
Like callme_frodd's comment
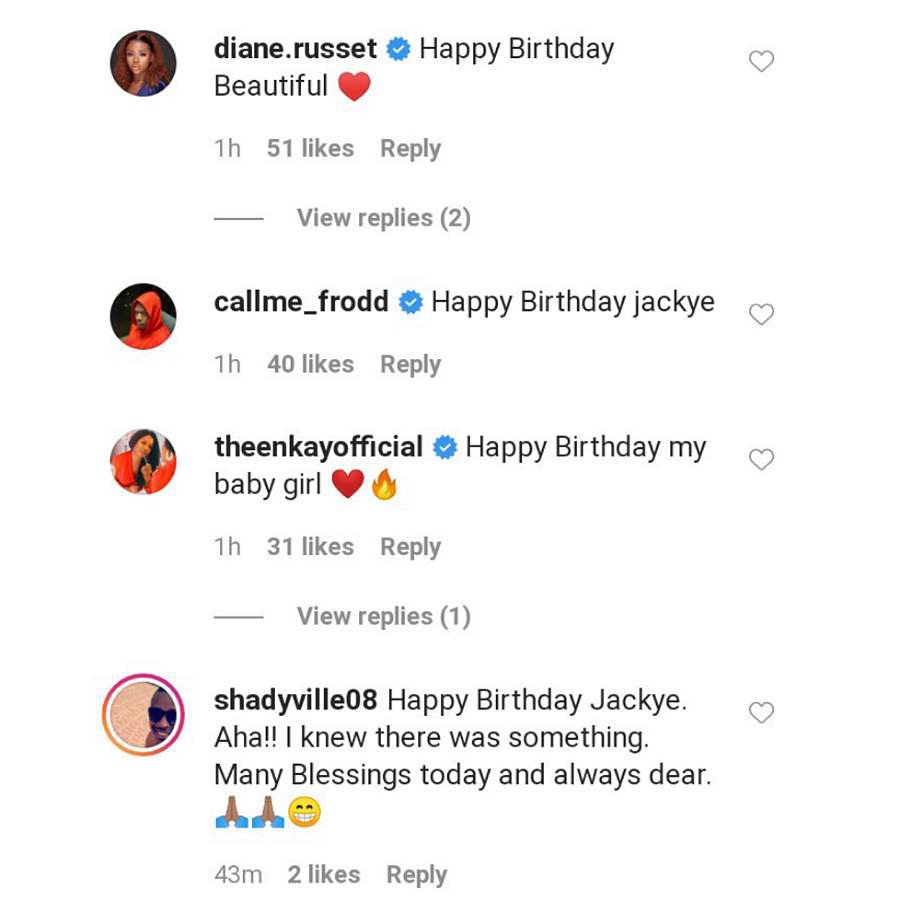click(761, 315)
